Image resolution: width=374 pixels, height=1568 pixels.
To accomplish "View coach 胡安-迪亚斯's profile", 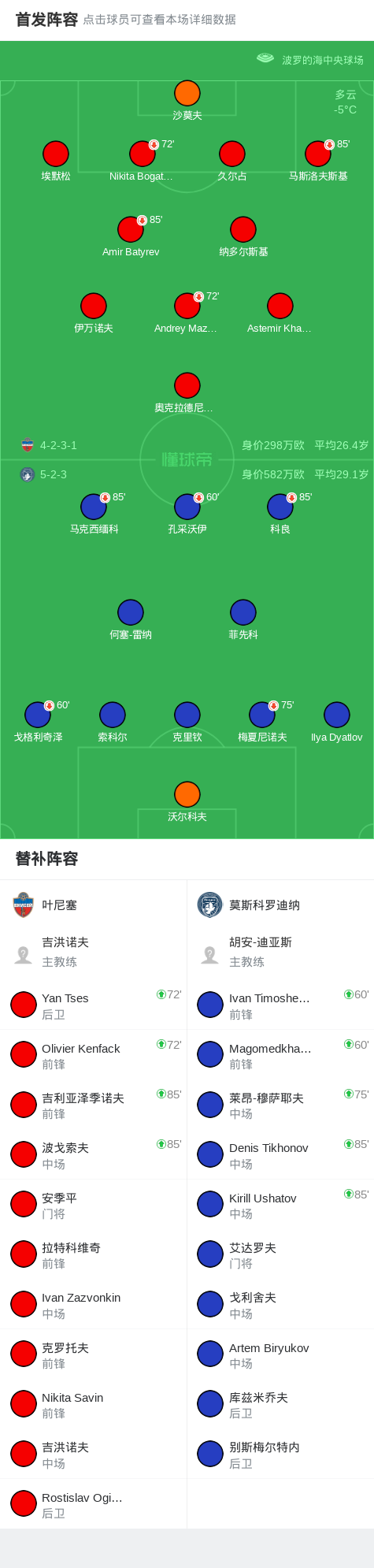I will pyautogui.click(x=280, y=951).
